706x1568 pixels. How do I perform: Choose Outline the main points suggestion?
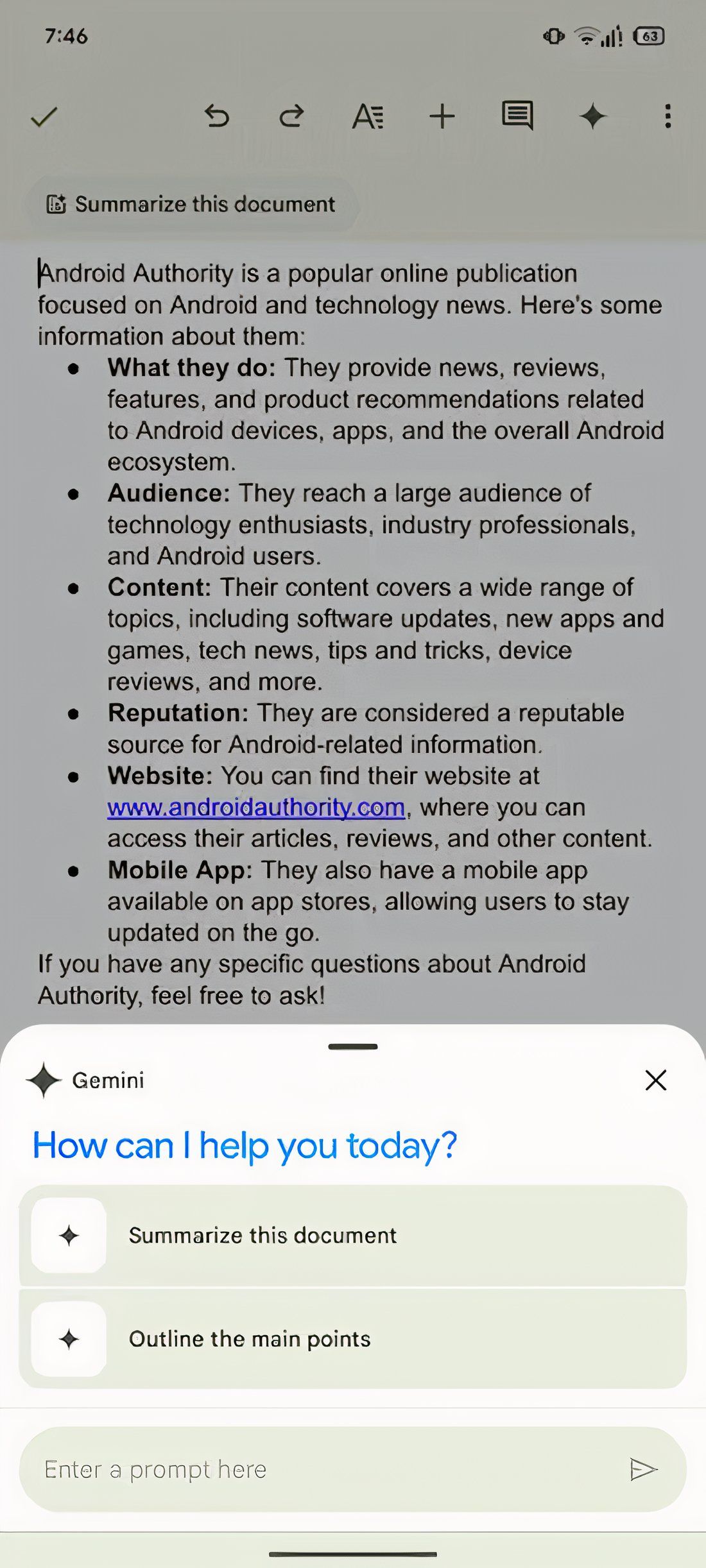pyautogui.click(x=353, y=1339)
